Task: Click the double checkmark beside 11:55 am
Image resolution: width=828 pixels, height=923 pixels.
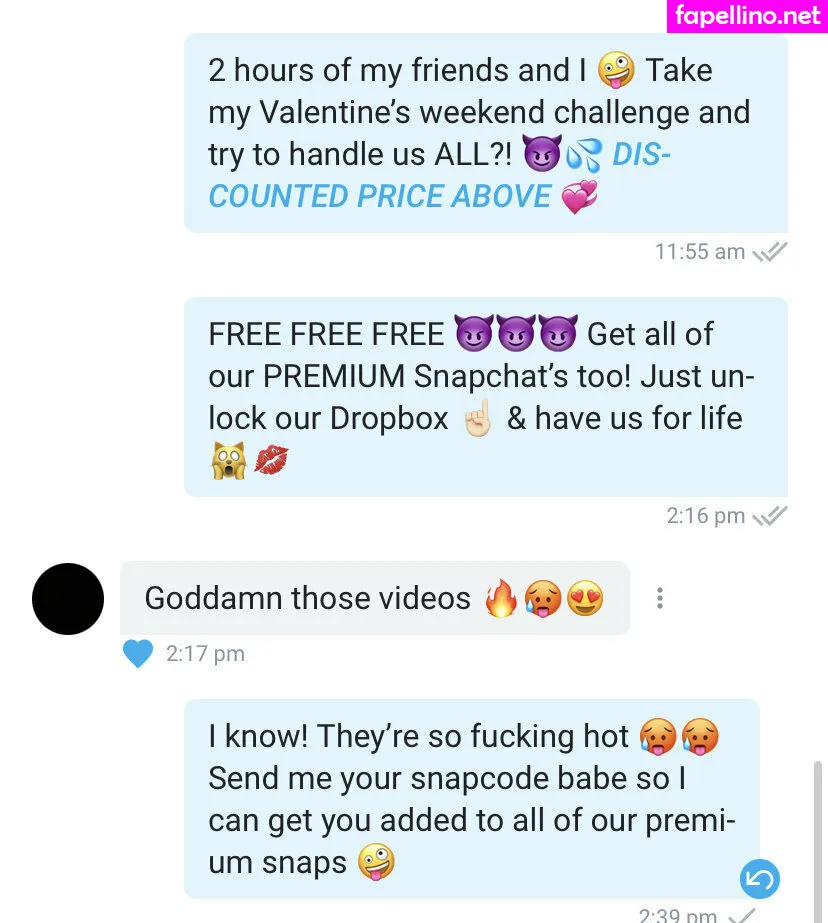Action: pos(769,251)
